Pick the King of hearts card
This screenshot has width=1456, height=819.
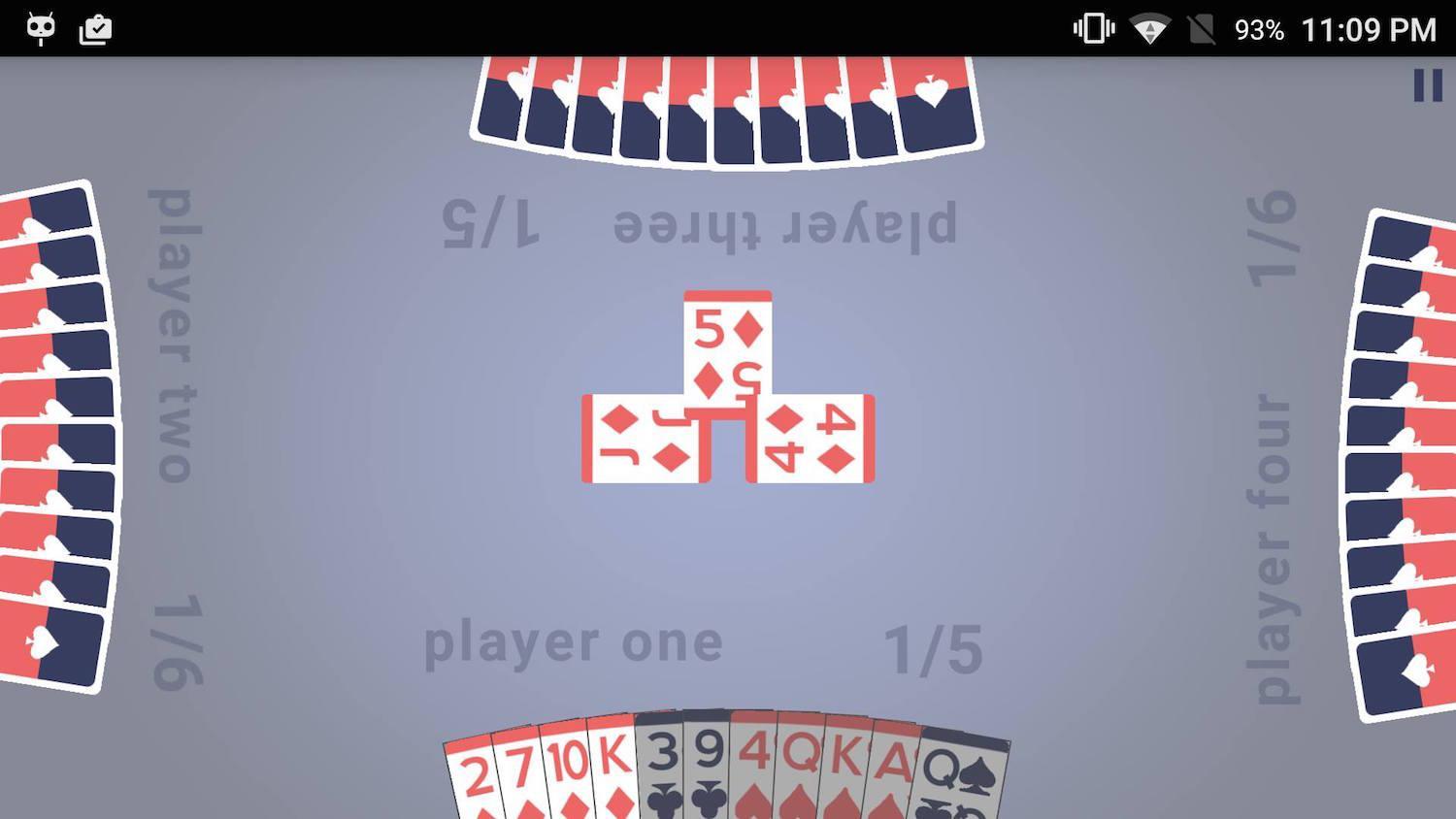tap(846, 764)
